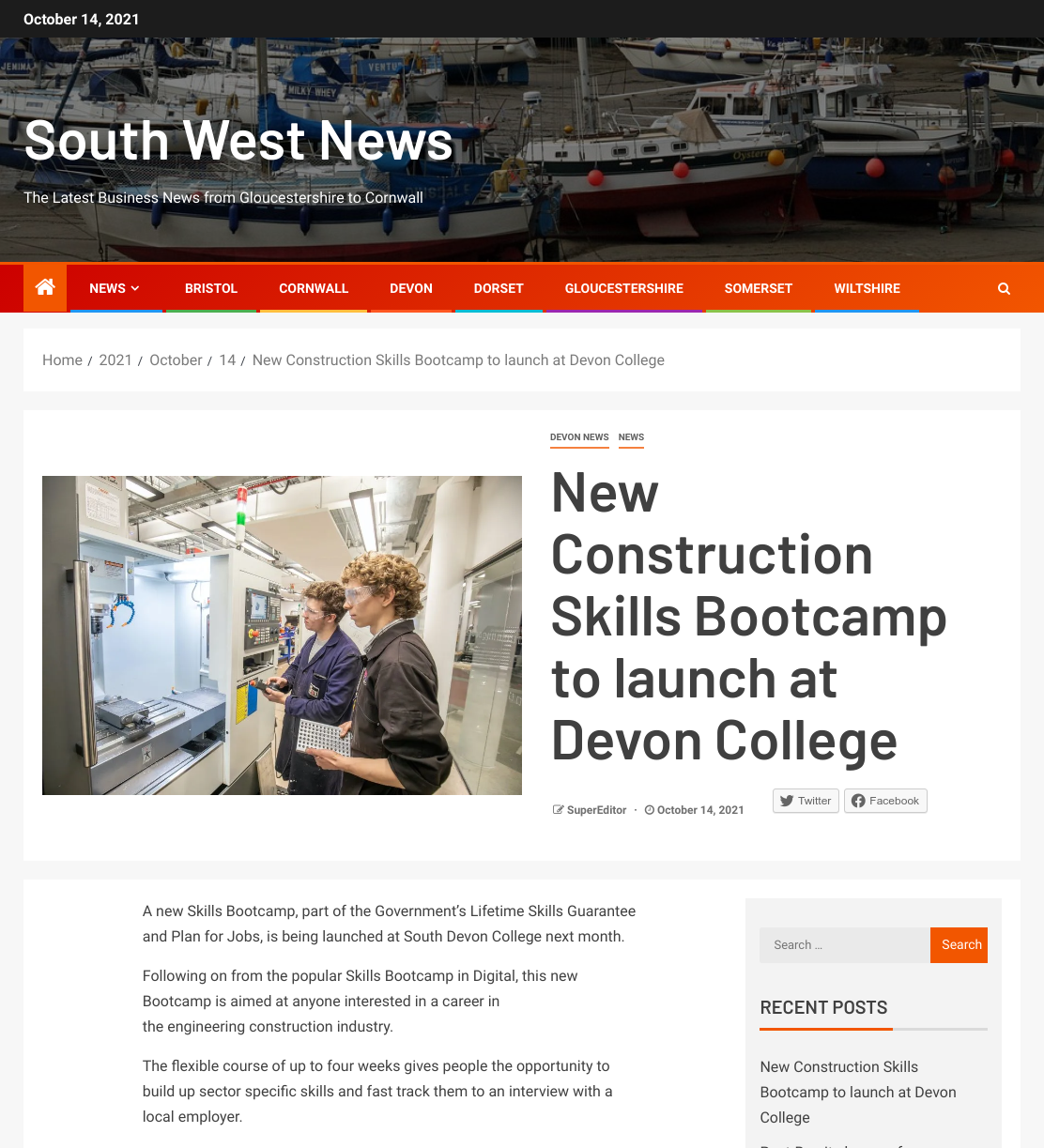Screen dimensions: 1044x1148
Task: Go to the Wiltshire section
Action: [x=867, y=288]
